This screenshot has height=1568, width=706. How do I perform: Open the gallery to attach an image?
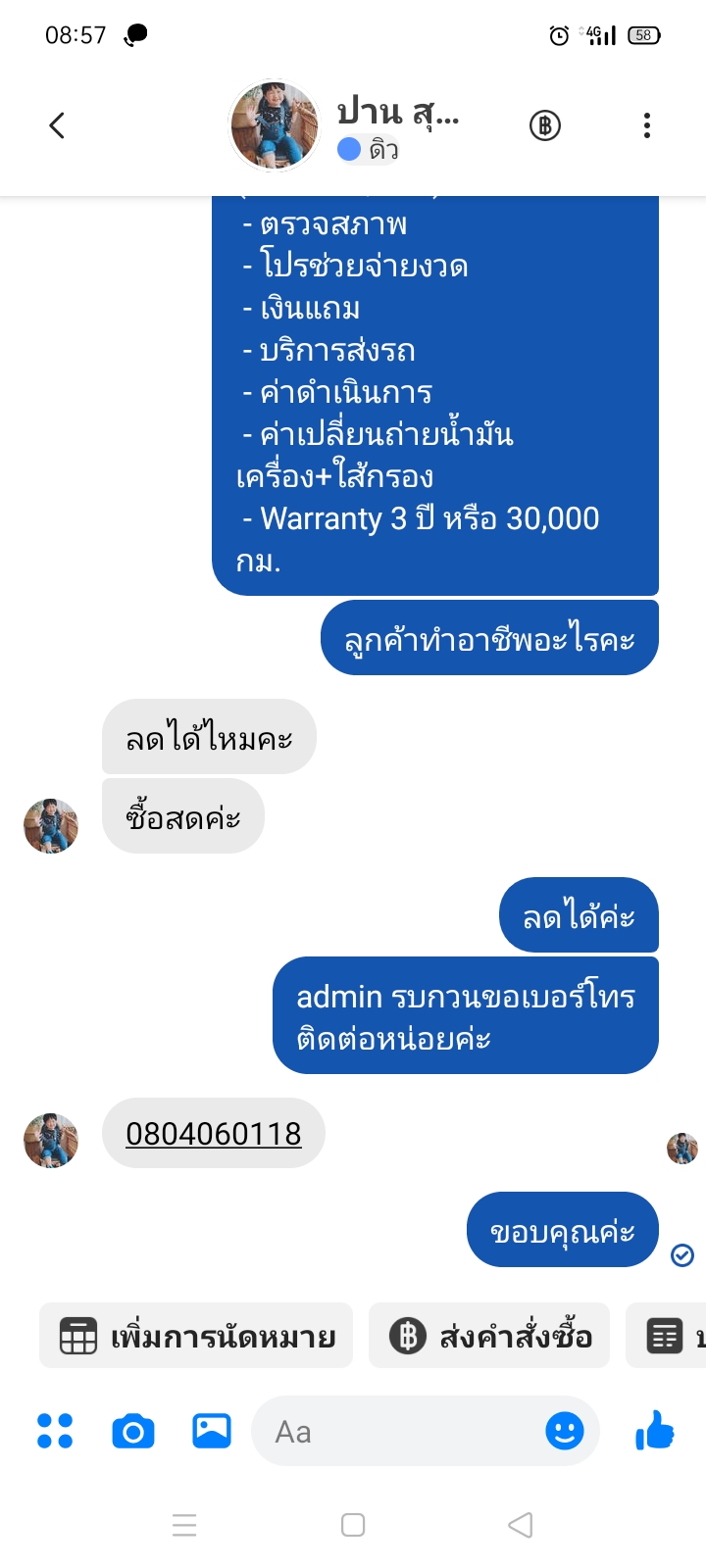[212, 1431]
